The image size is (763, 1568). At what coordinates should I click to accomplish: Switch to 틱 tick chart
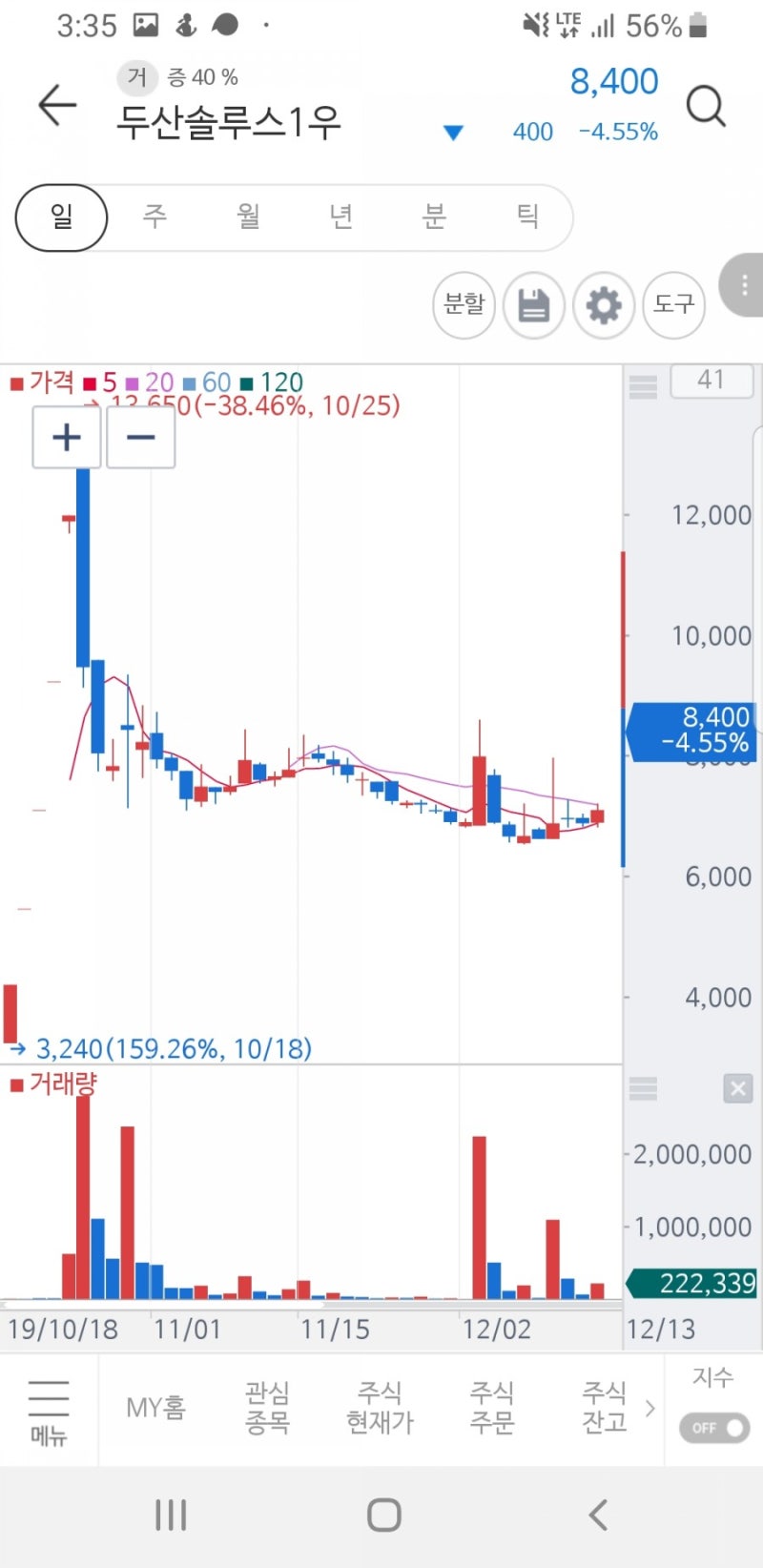(527, 217)
